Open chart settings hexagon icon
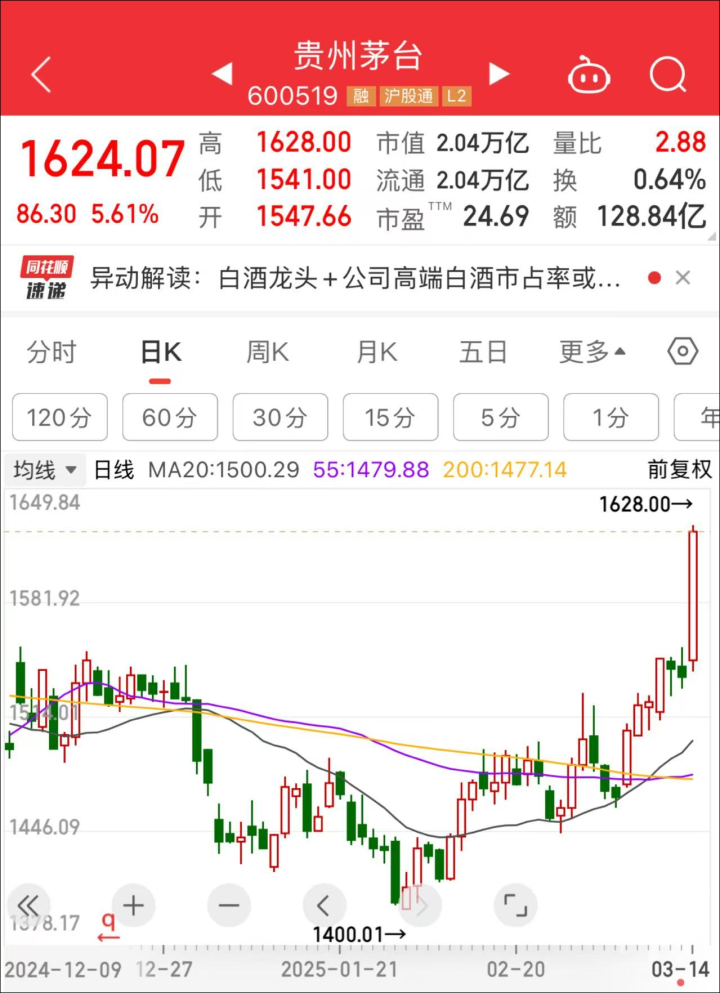The width and height of the screenshot is (720, 993). coord(683,352)
